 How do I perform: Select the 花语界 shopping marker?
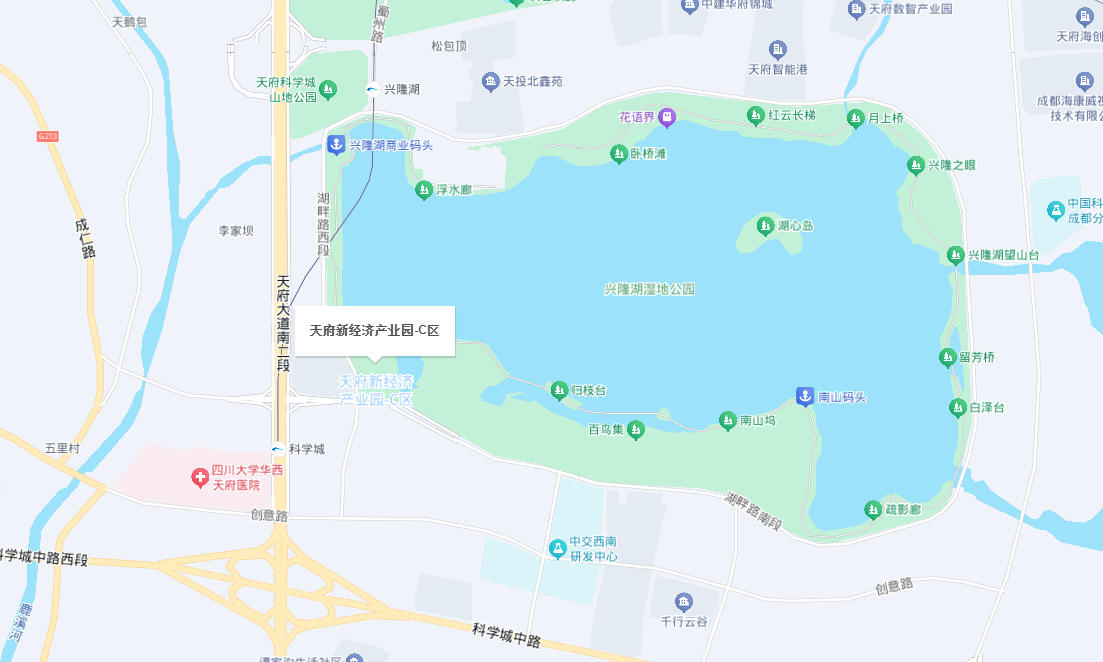pos(666,118)
